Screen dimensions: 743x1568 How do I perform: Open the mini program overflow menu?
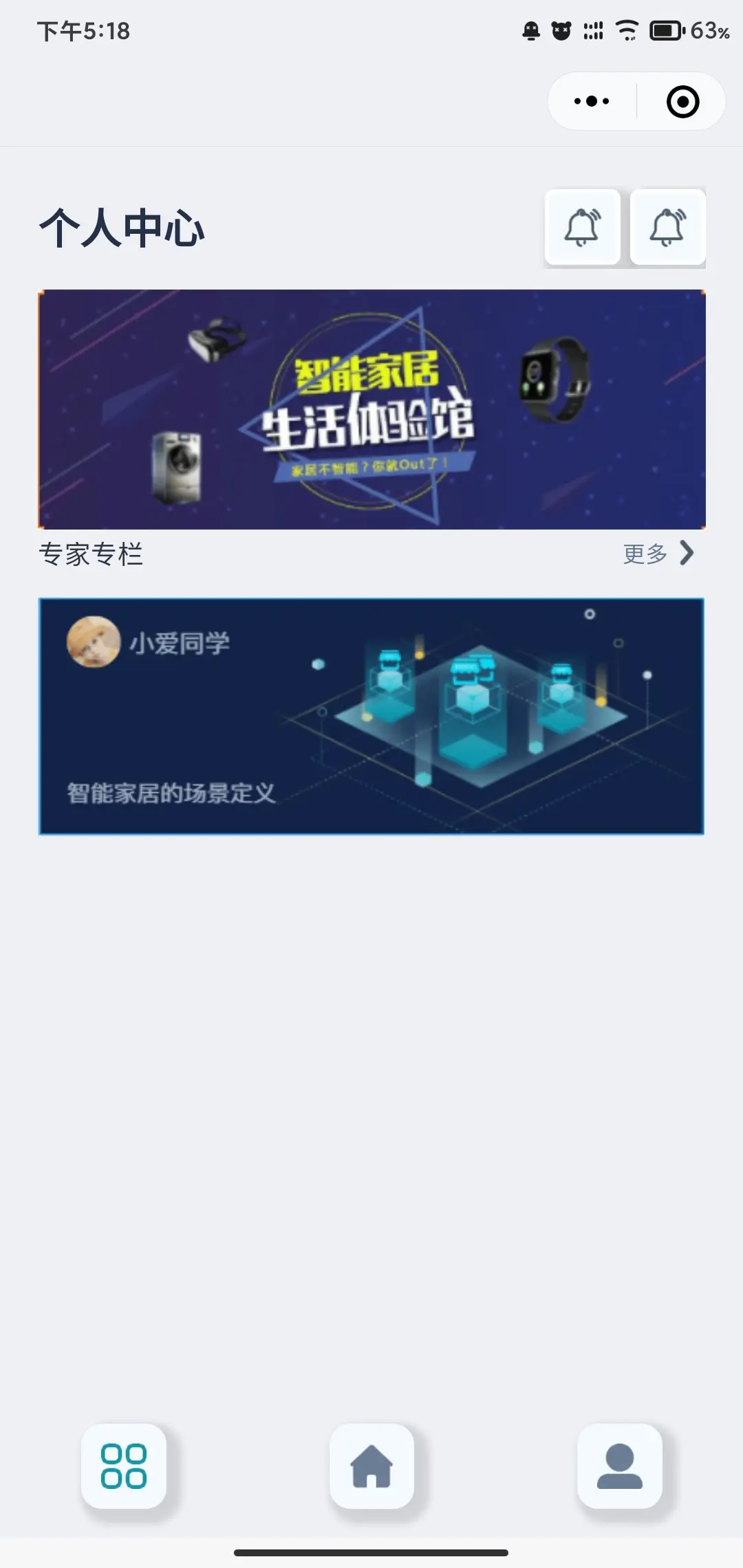click(x=592, y=102)
